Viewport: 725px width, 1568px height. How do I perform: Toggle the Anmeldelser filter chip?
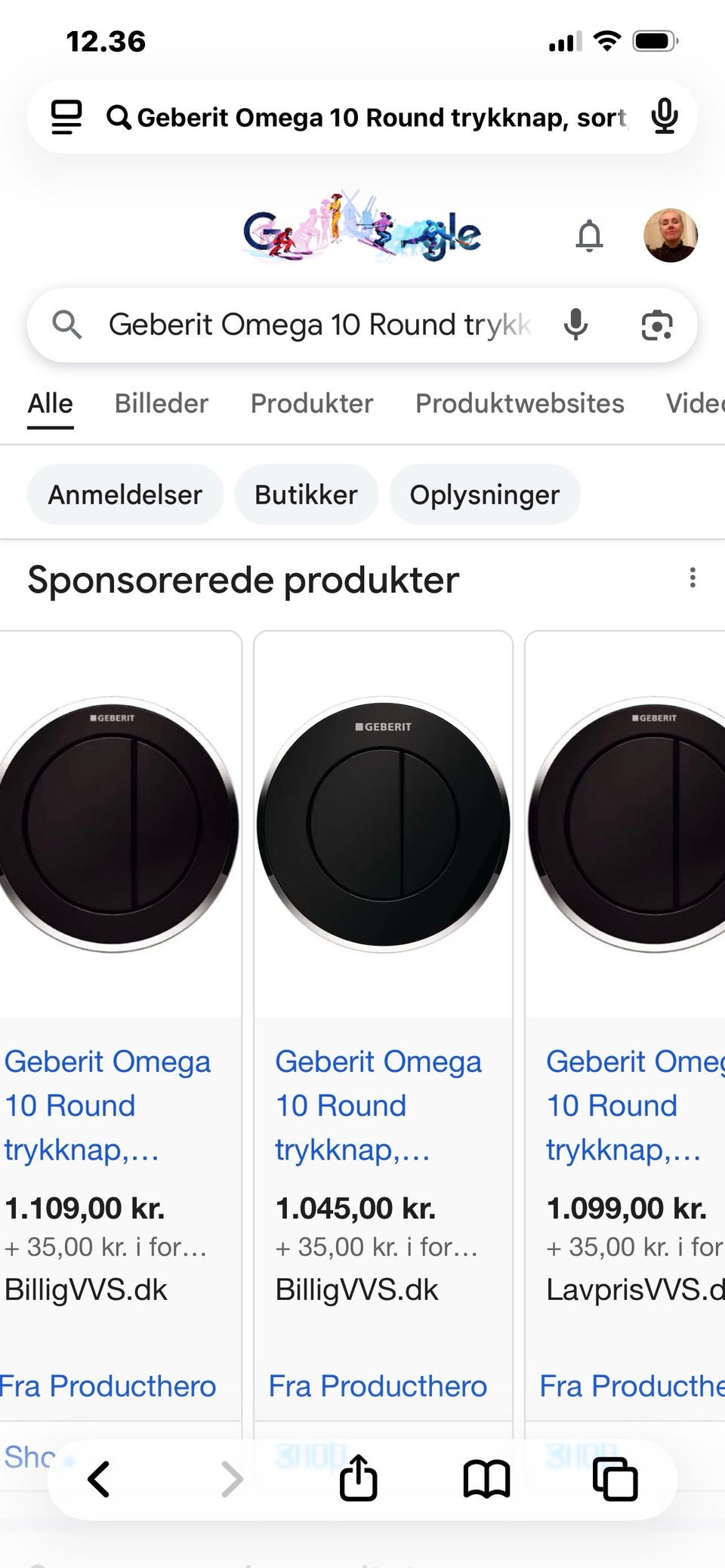125,494
